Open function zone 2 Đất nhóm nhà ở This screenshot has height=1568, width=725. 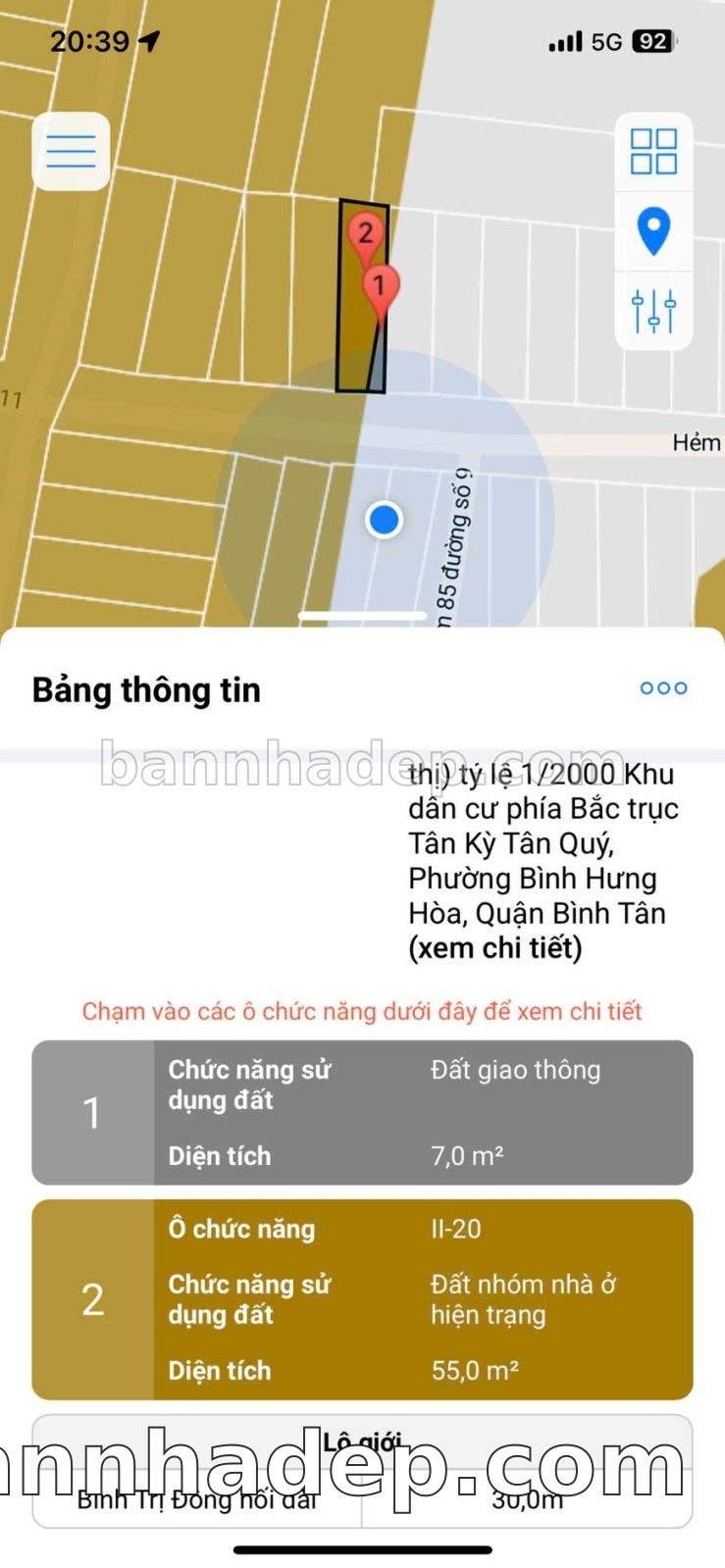(x=362, y=1298)
